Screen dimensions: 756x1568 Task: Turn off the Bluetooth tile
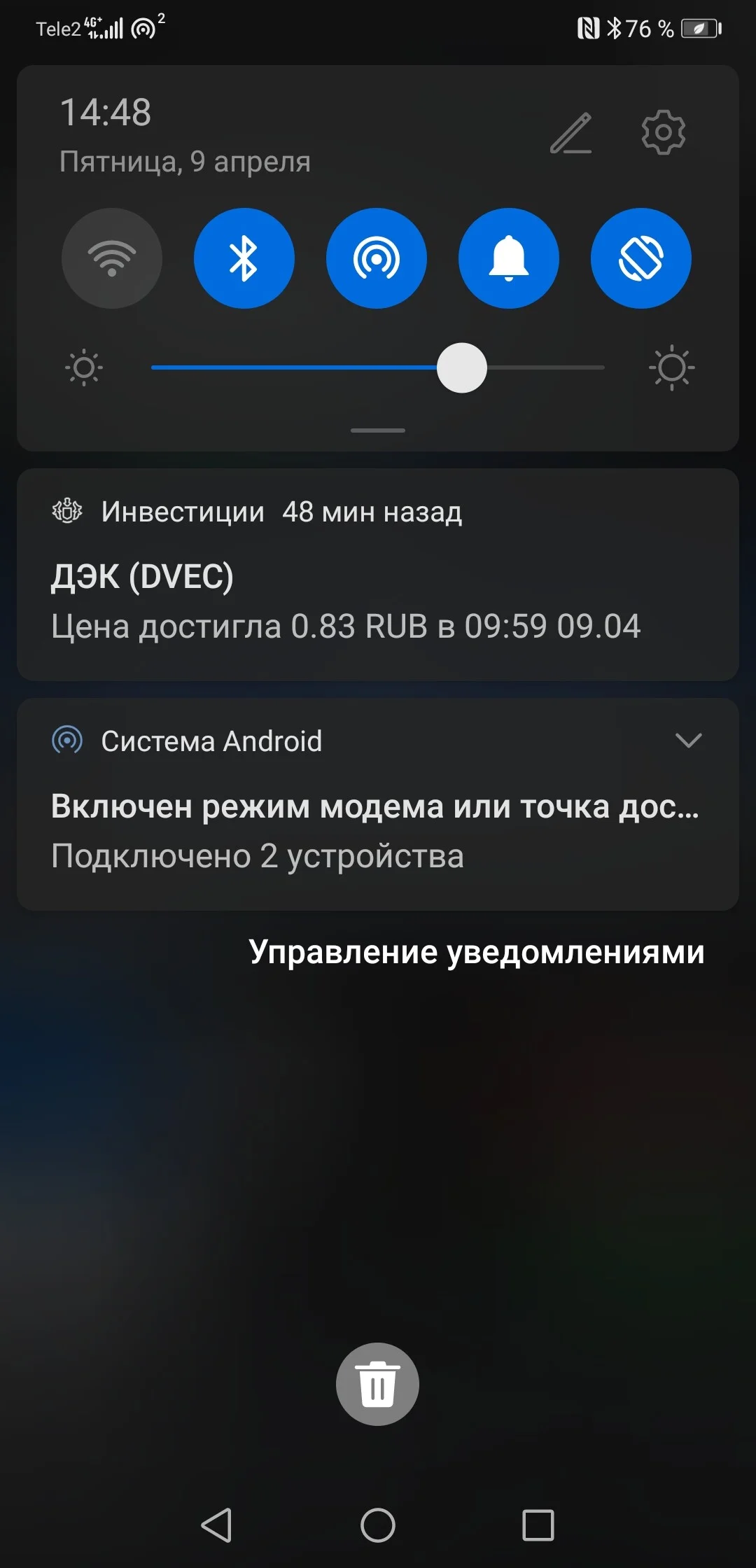click(244, 258)
